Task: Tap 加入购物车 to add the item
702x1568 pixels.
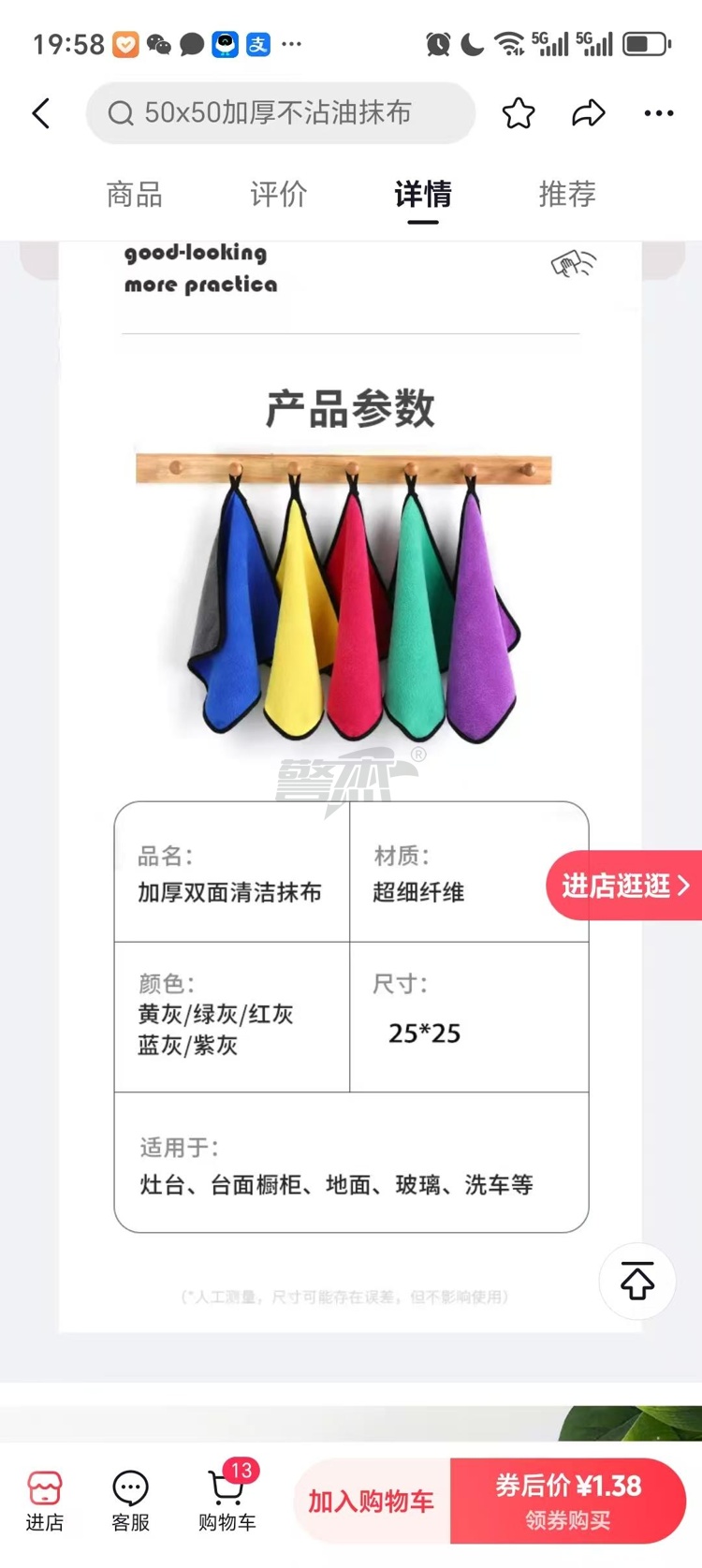Action: 372,1501
